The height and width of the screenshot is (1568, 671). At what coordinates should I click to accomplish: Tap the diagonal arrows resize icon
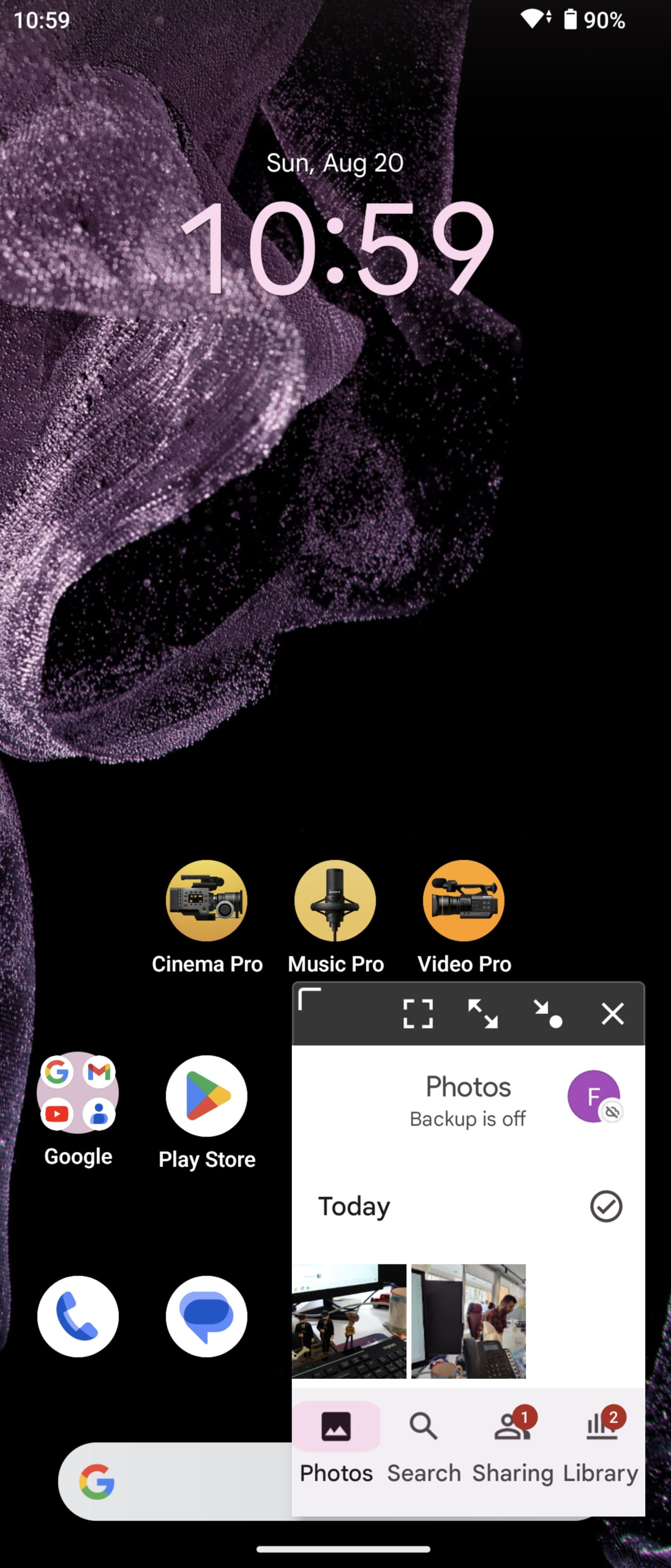click(x=482, y=1014)
